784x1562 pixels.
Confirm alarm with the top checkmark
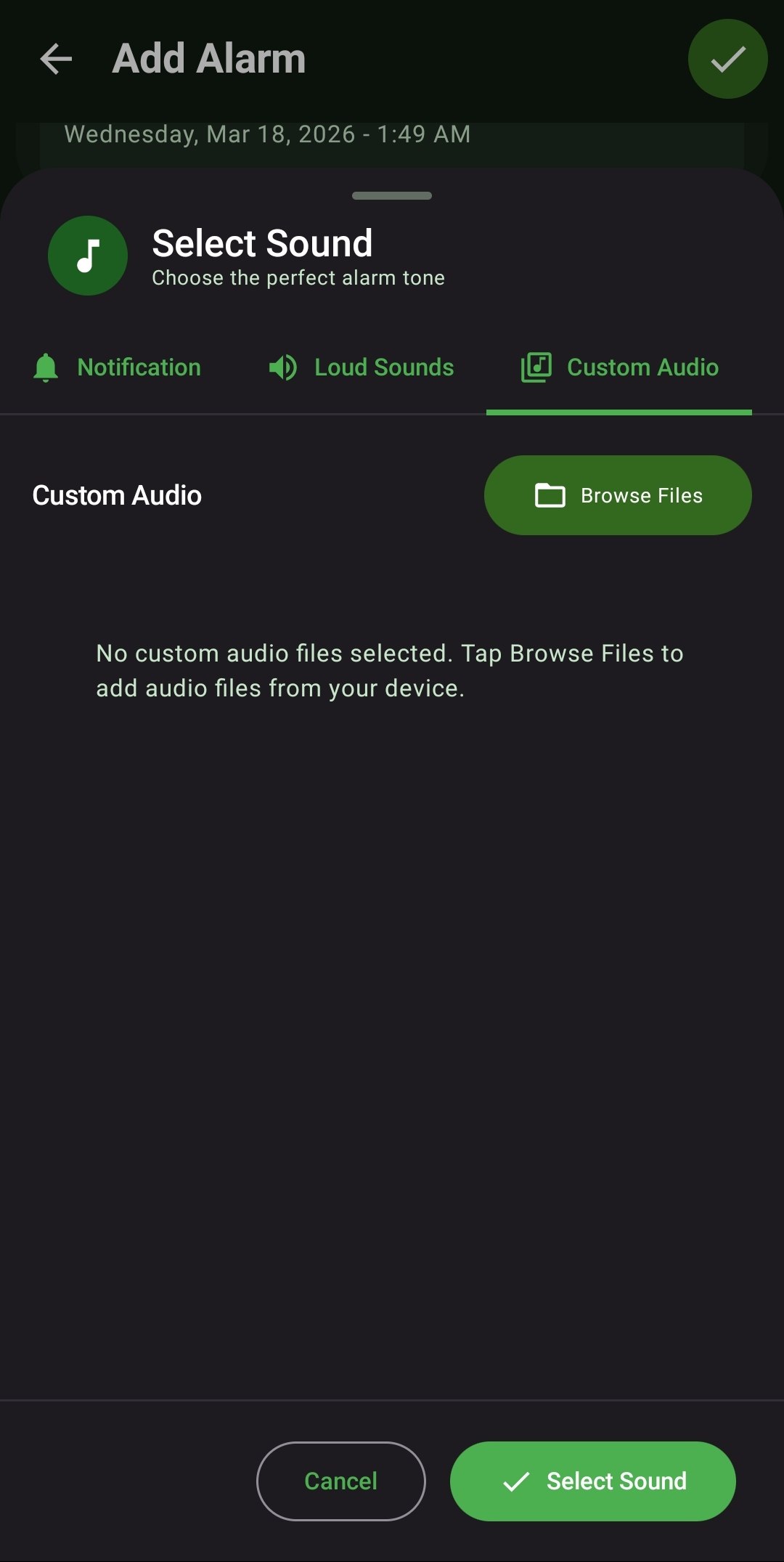727,59
